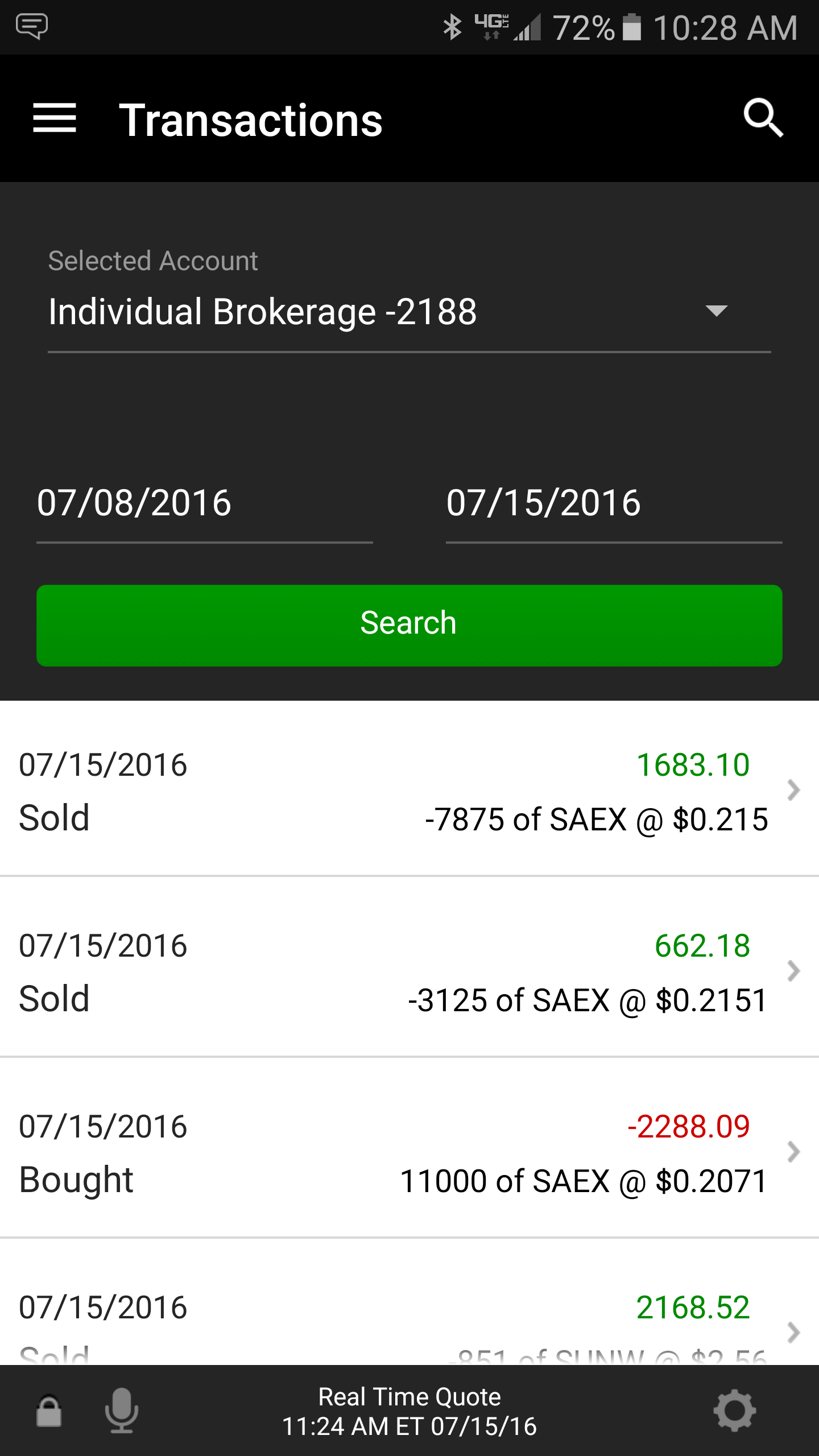Tap the lock icon

coord(49,1411)
